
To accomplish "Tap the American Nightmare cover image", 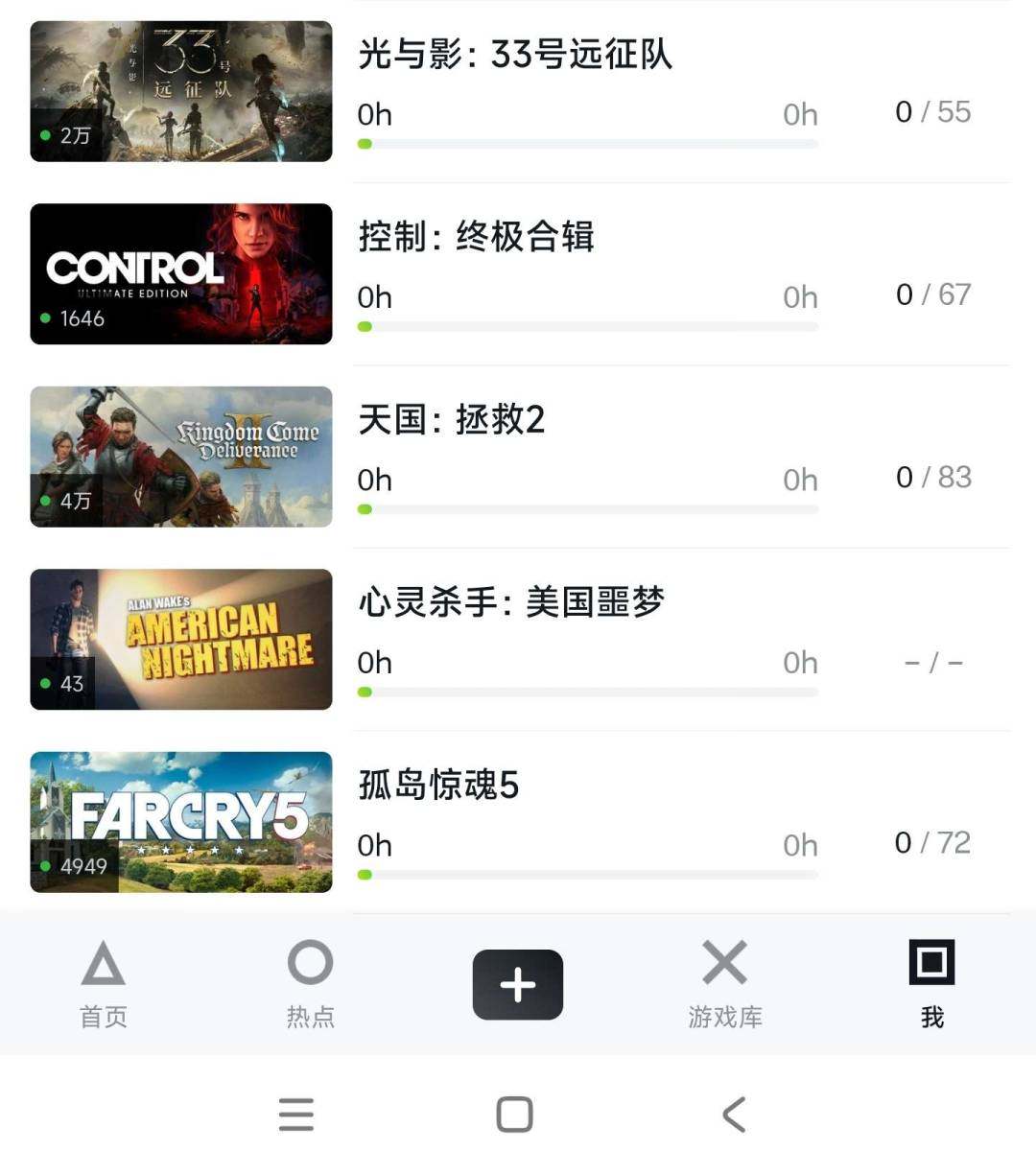I will coord(181,640).
